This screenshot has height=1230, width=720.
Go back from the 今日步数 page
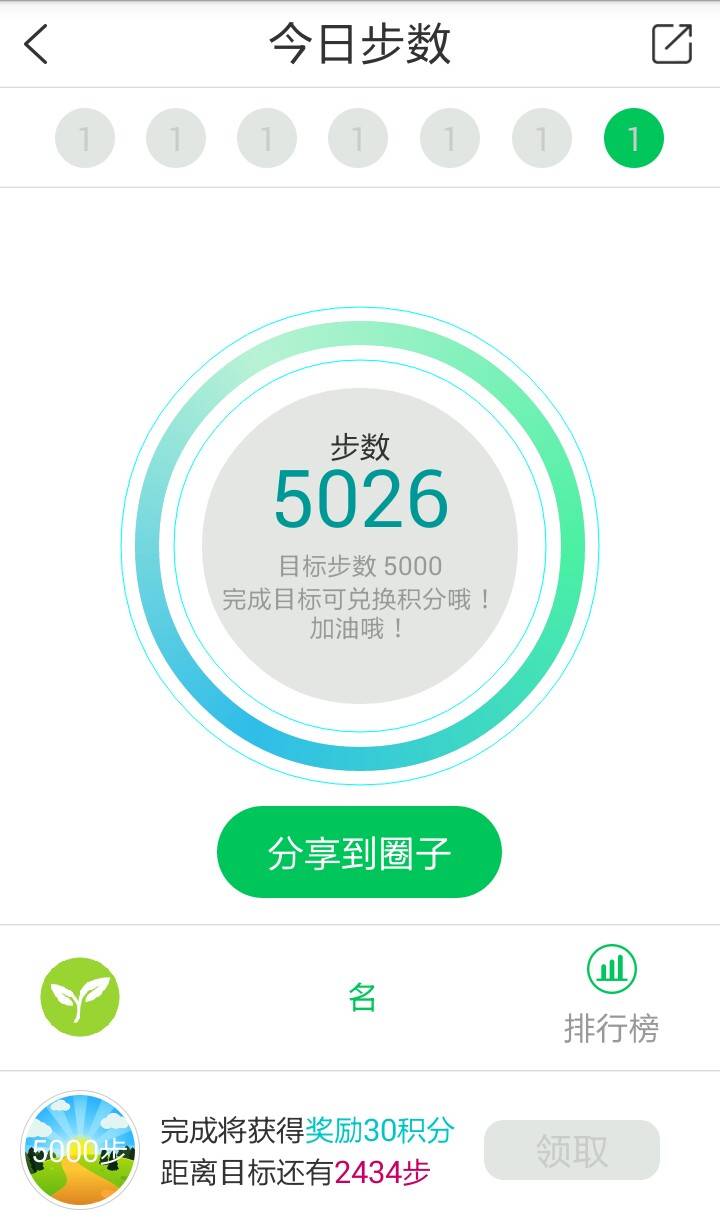(x=37, y=44)
